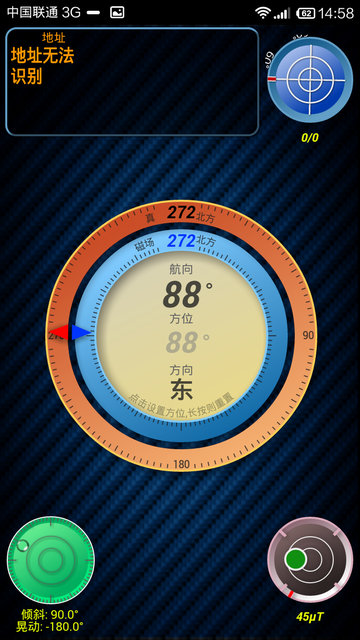This screenshot has height=640, width=360.
Task: Open the magnetic field strength gauge
Action: click(310, 560)
